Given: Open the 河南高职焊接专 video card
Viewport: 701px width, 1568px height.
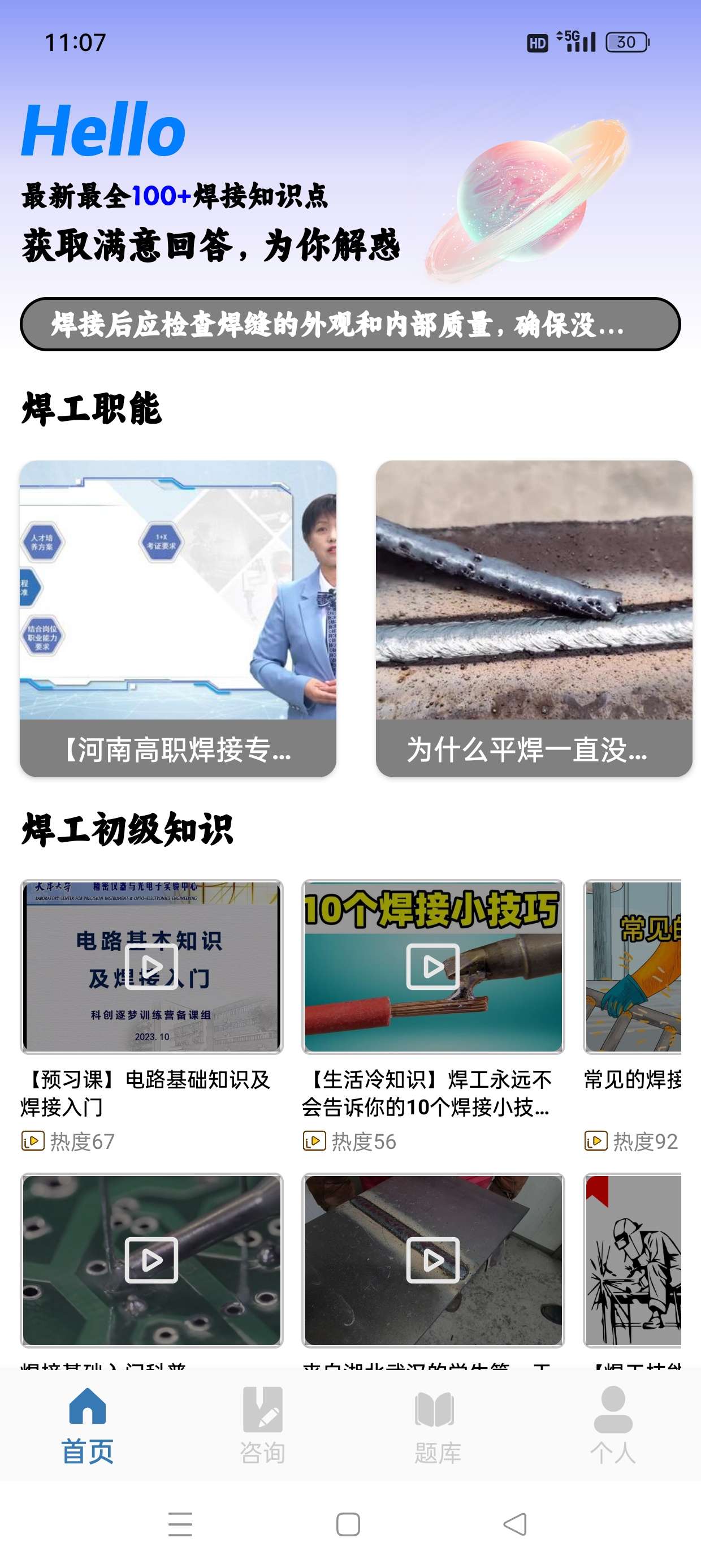Looking at the screenshot, I should (x=178, y=618).
